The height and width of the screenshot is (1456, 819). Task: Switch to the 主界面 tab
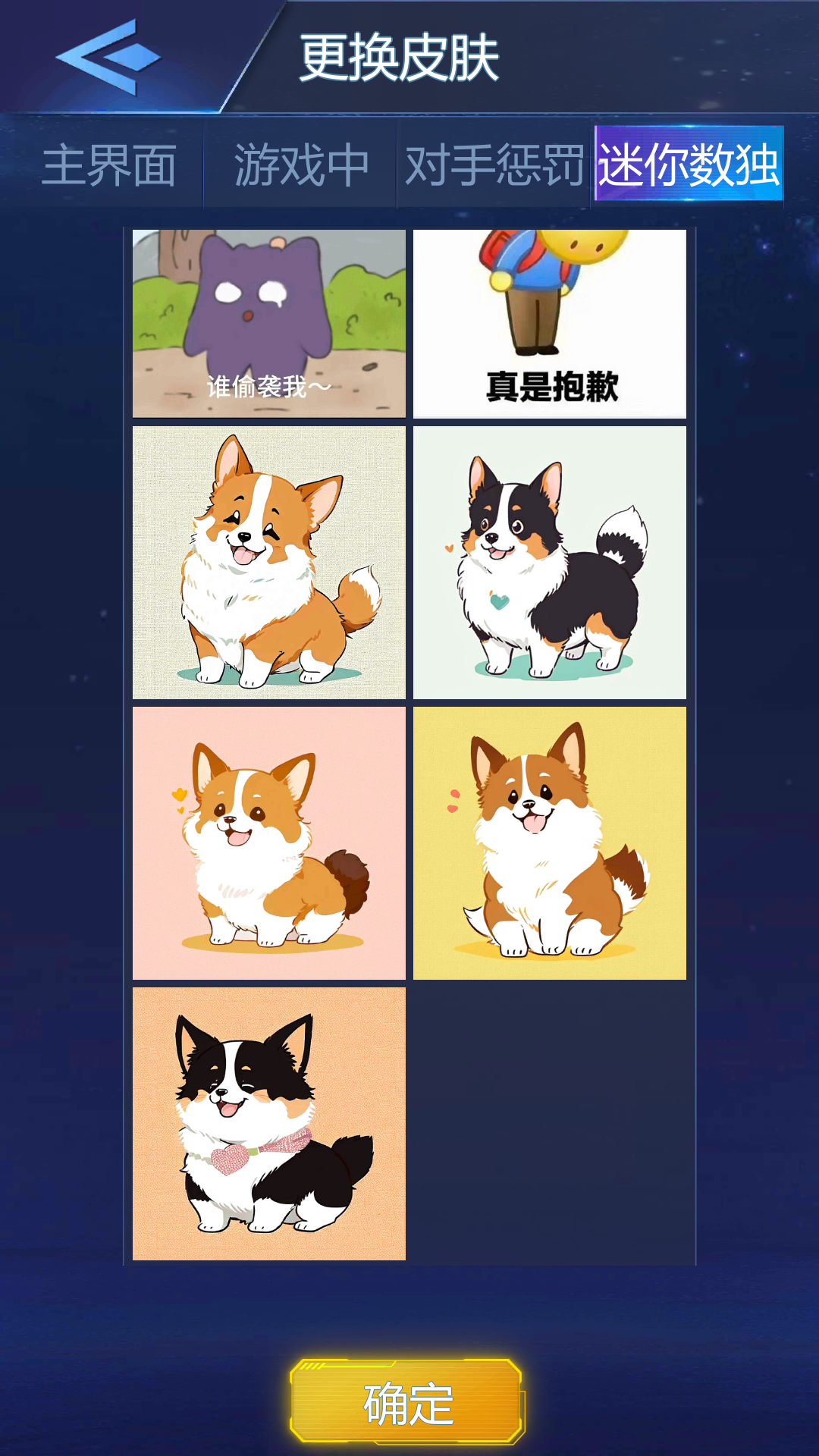(109, 165)
